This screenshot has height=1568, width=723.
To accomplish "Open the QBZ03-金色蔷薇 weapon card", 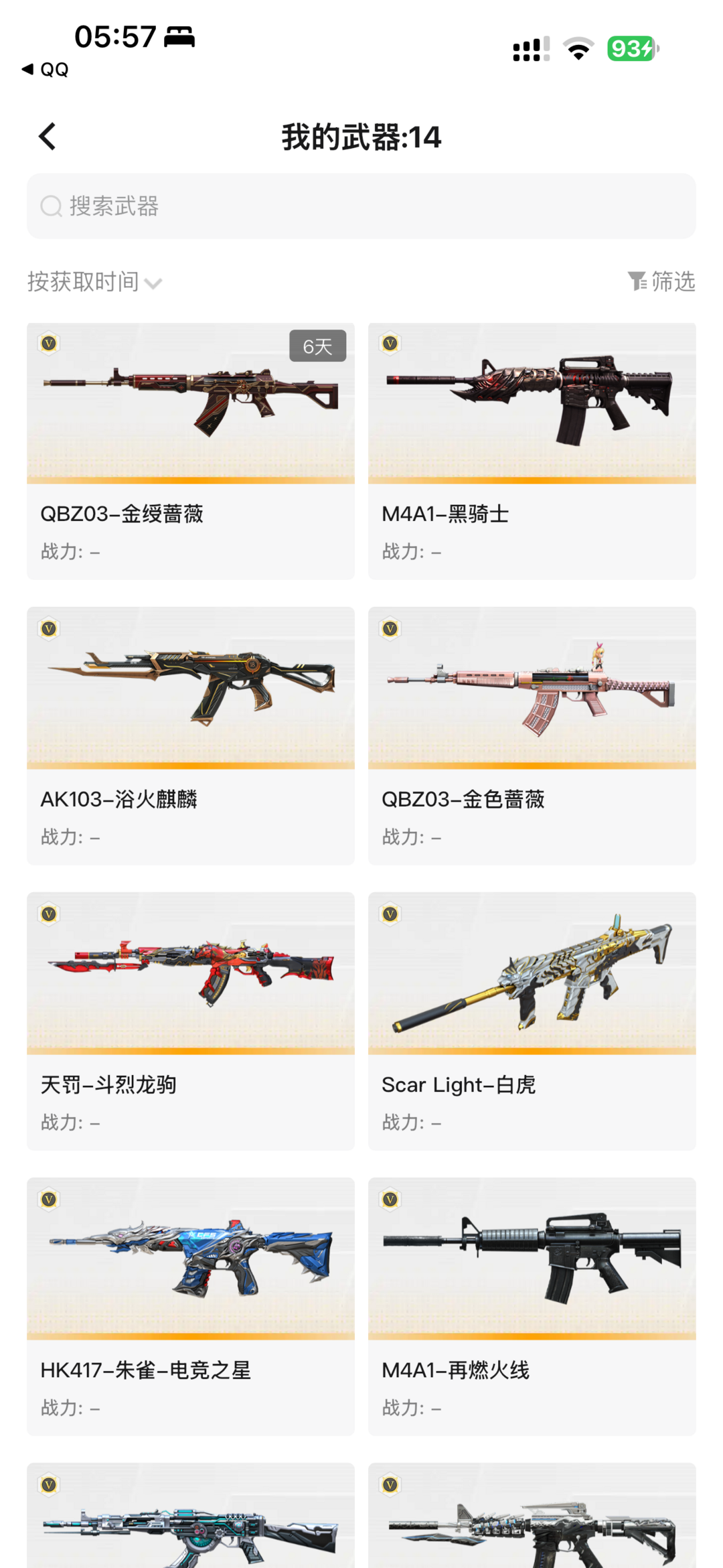I will click(532, 736).
